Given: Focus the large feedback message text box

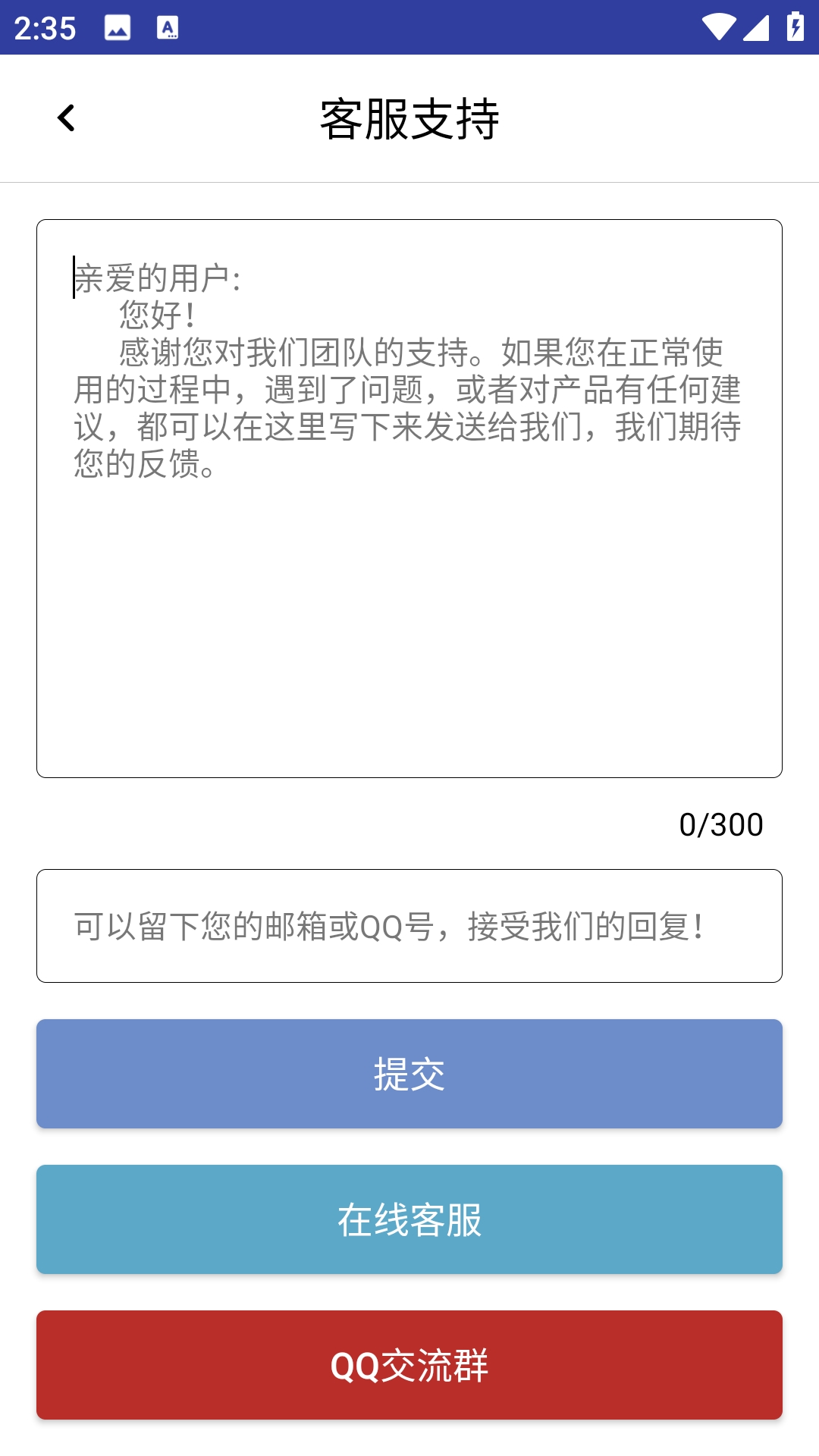Looking at the screenshot, I should (x=409, y=498).
